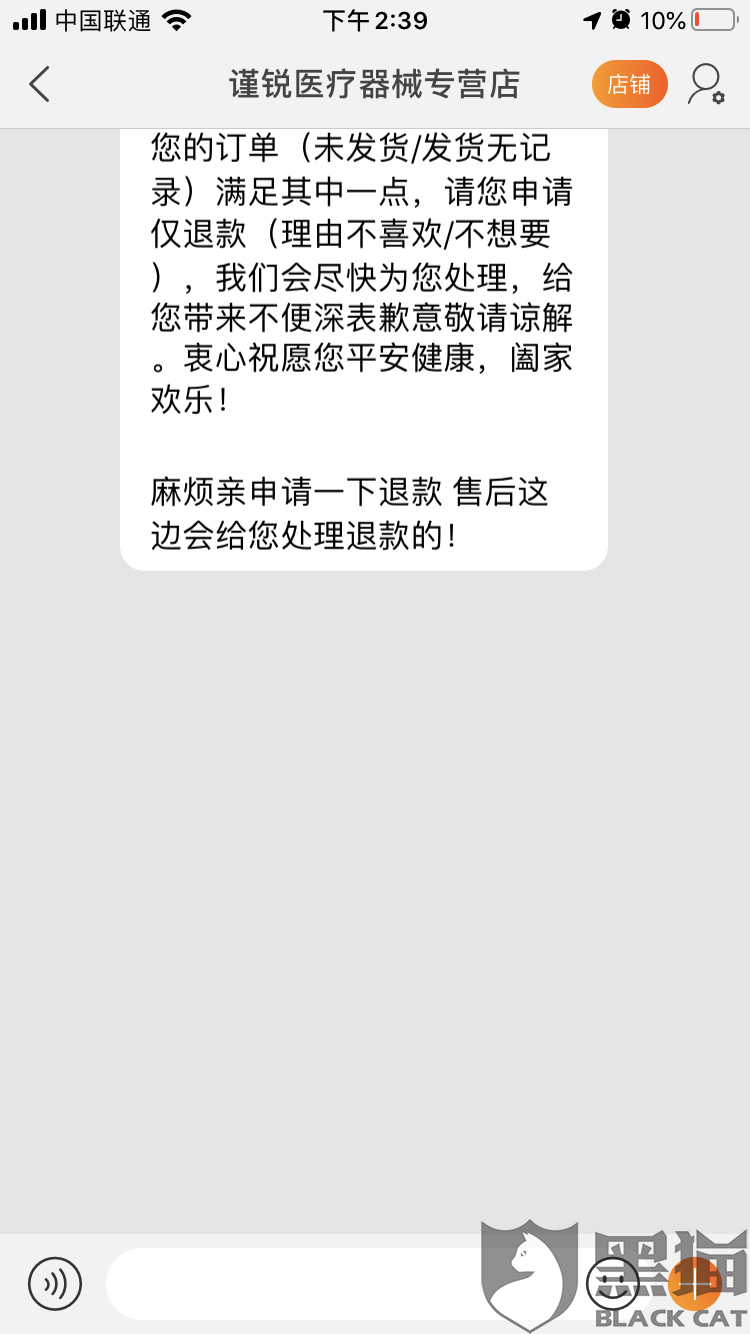Open the contact settings icon
This screenshot has width=750, height=1334.
705,85
